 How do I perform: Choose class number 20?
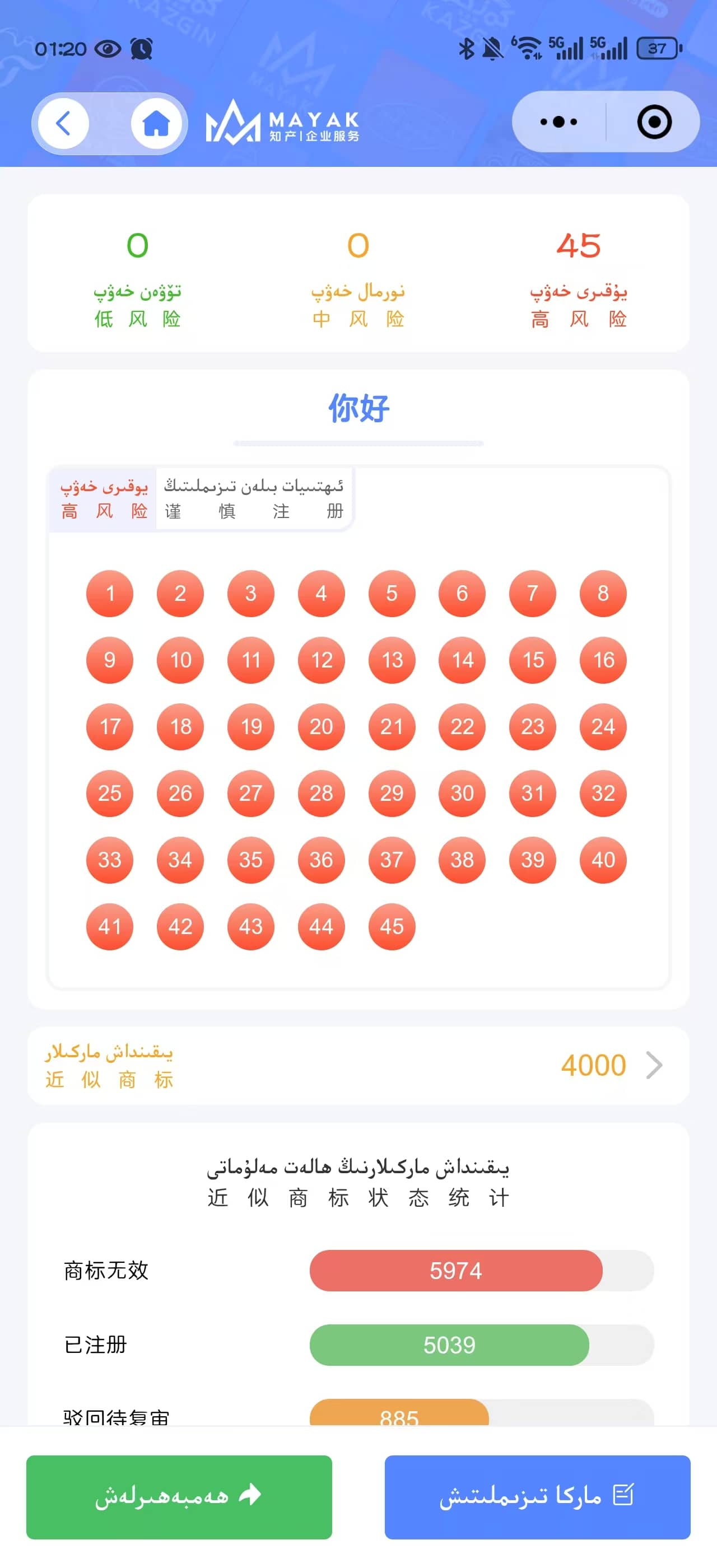322,727
